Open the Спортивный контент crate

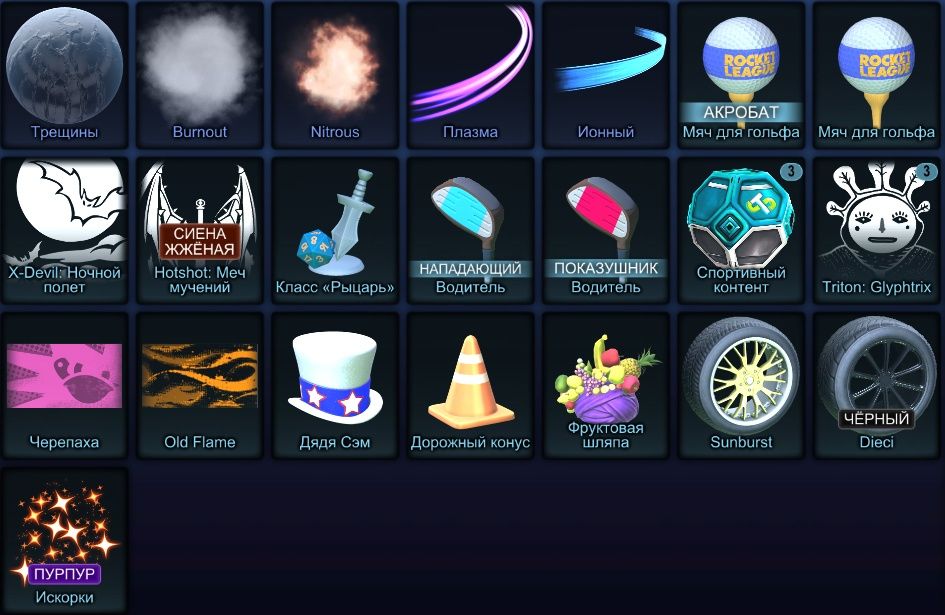(741, 230)
